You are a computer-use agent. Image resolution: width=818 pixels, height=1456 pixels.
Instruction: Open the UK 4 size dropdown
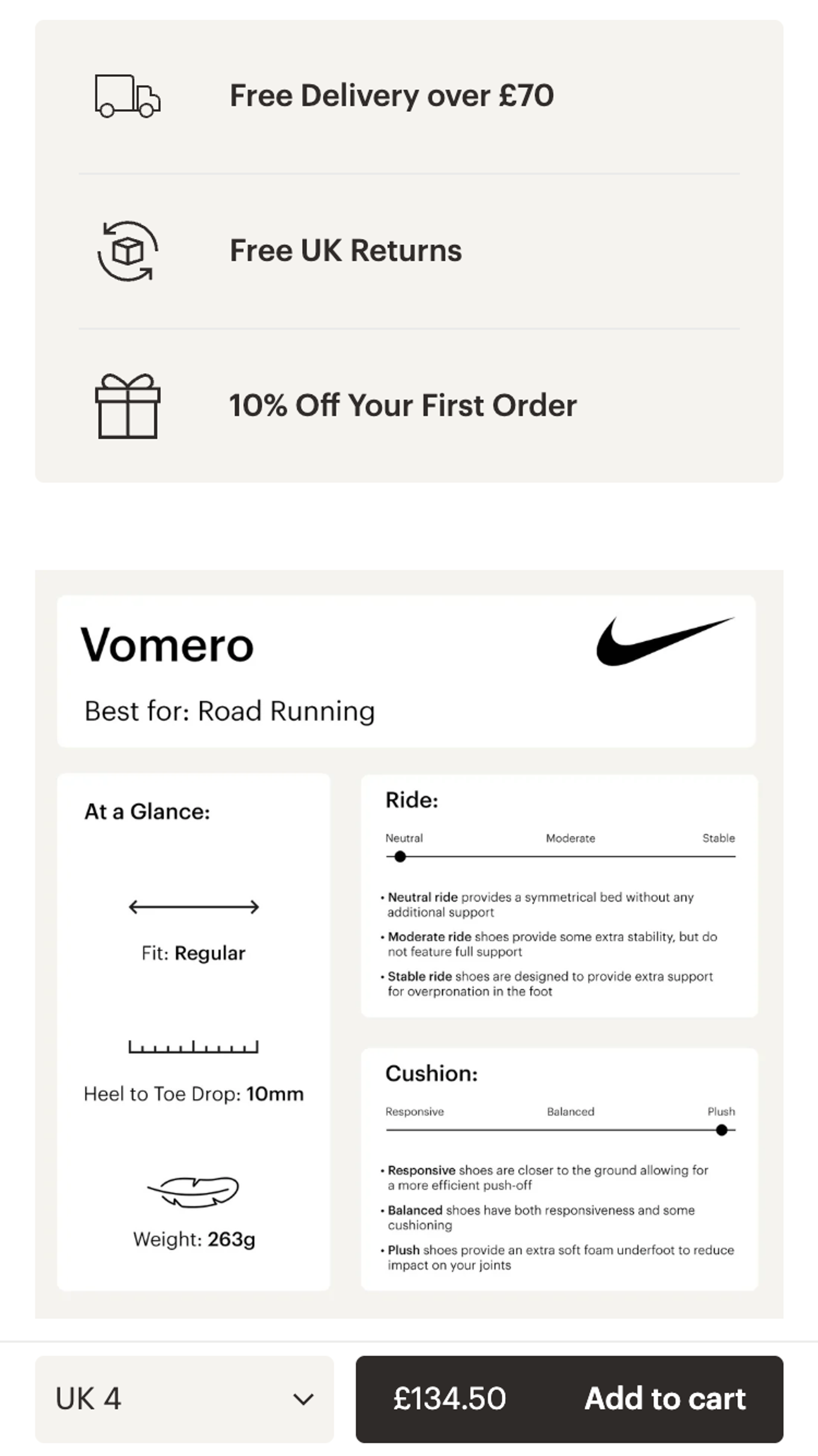coord(184,1399)
